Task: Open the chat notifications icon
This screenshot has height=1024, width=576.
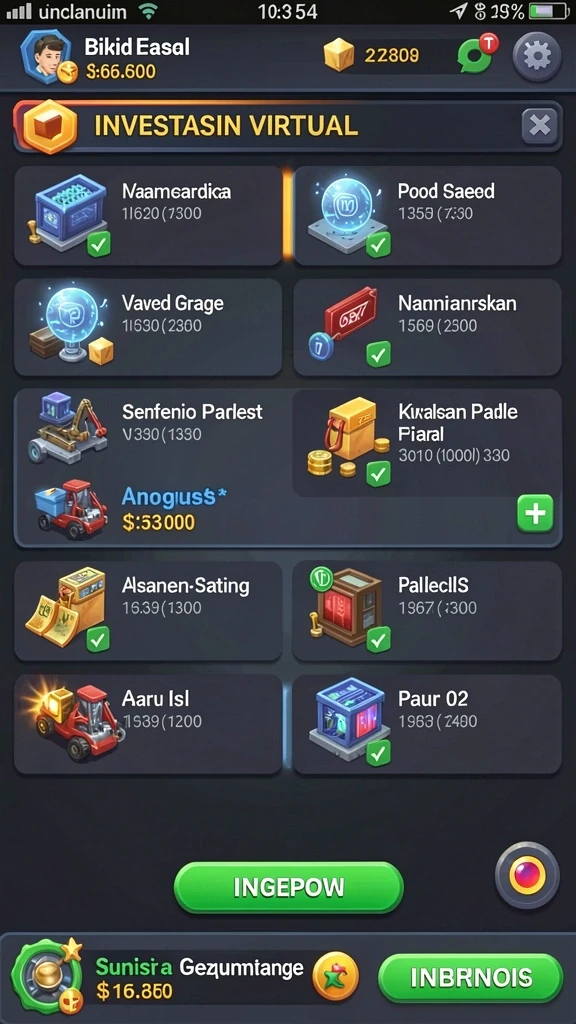Action: [477, 54]
